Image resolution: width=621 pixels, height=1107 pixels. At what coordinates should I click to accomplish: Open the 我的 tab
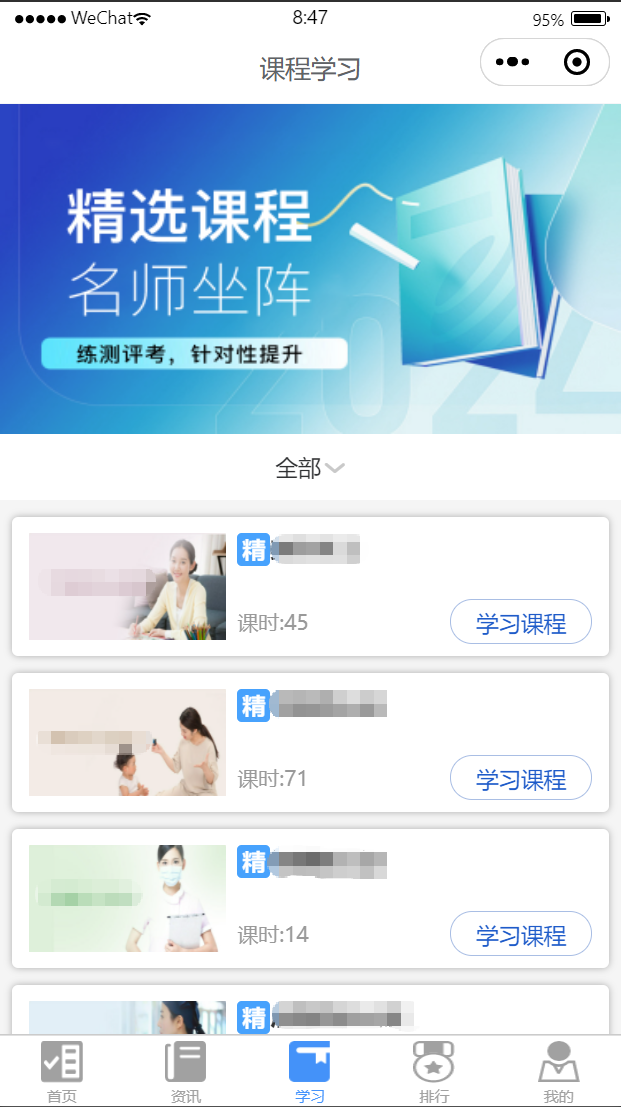click(558, 1072)
